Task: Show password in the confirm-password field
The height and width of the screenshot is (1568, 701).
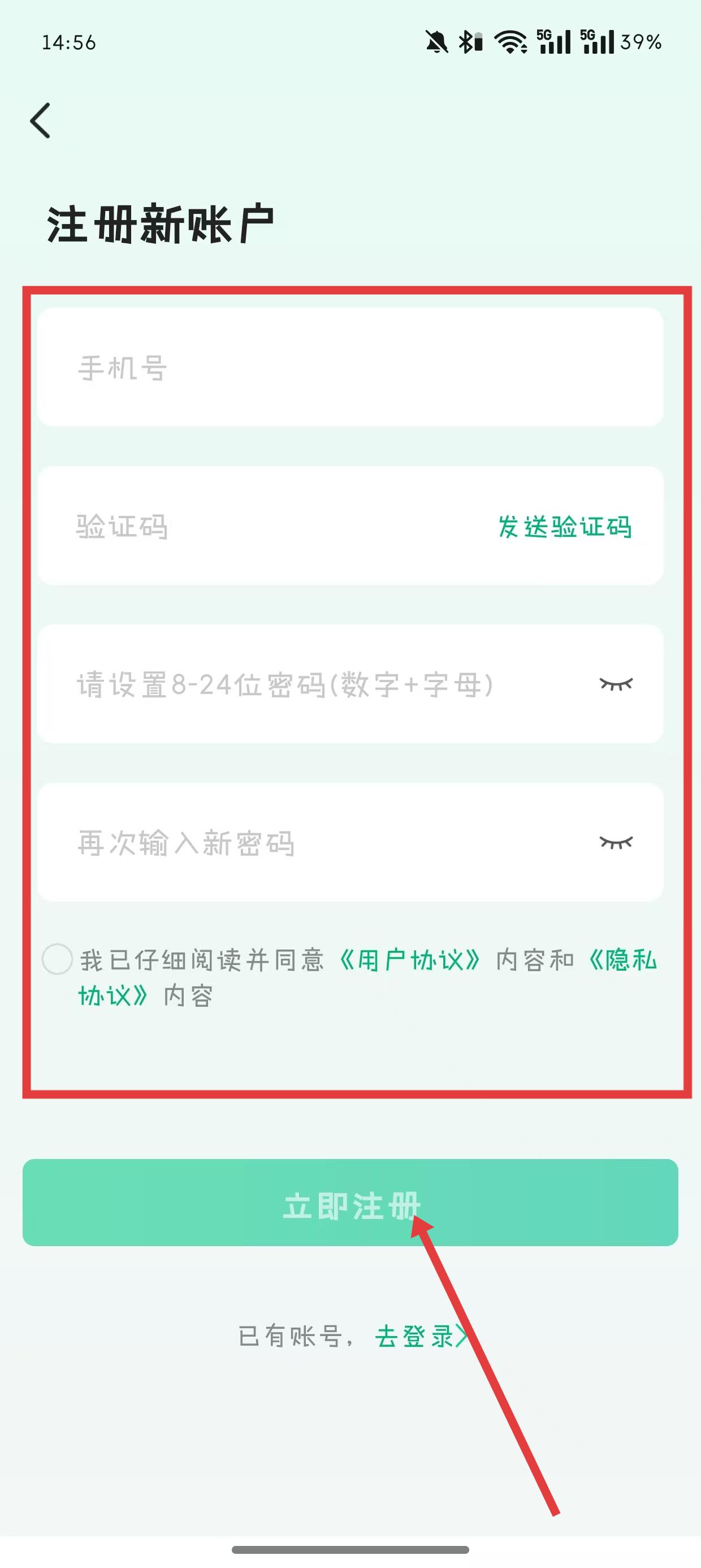Action: 616,842
